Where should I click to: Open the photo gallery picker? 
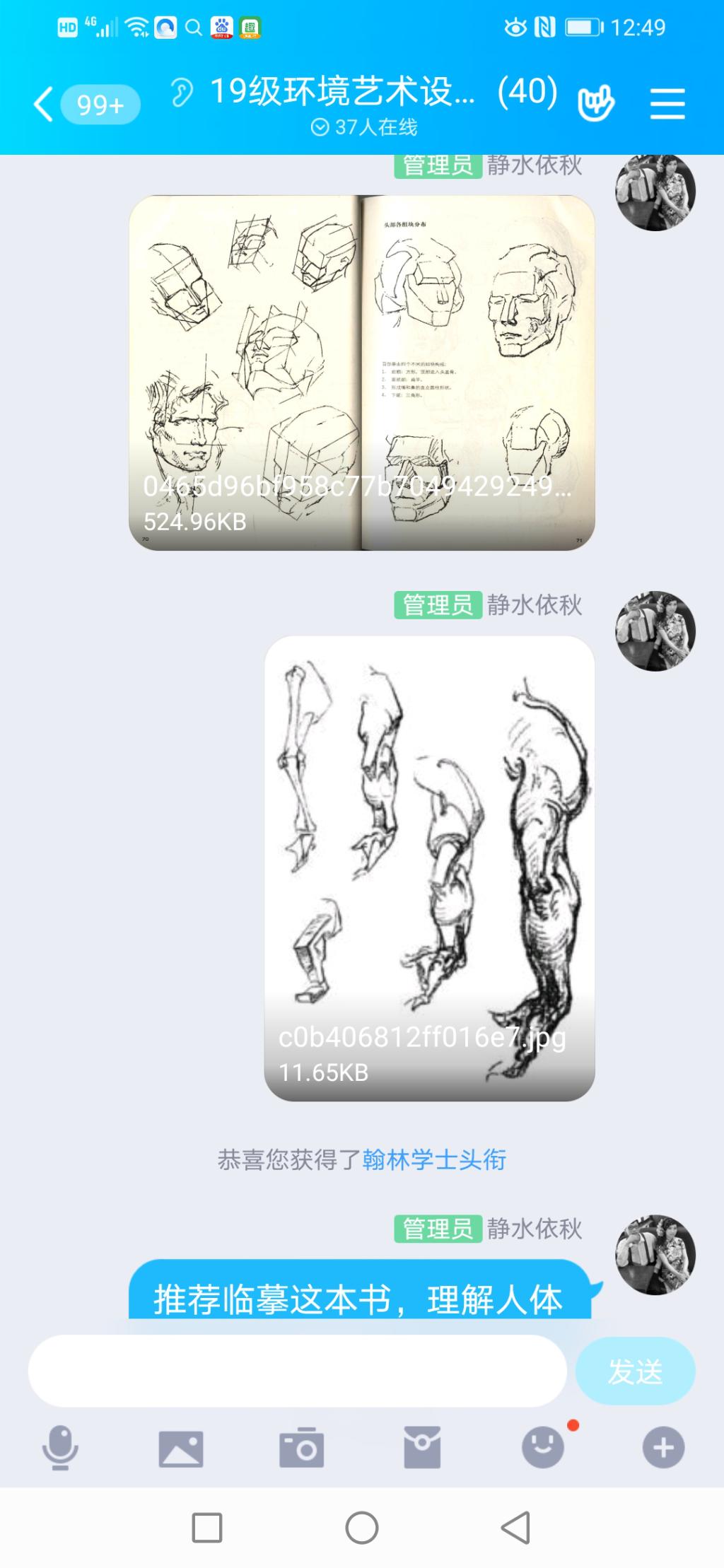click(181, 1448)
